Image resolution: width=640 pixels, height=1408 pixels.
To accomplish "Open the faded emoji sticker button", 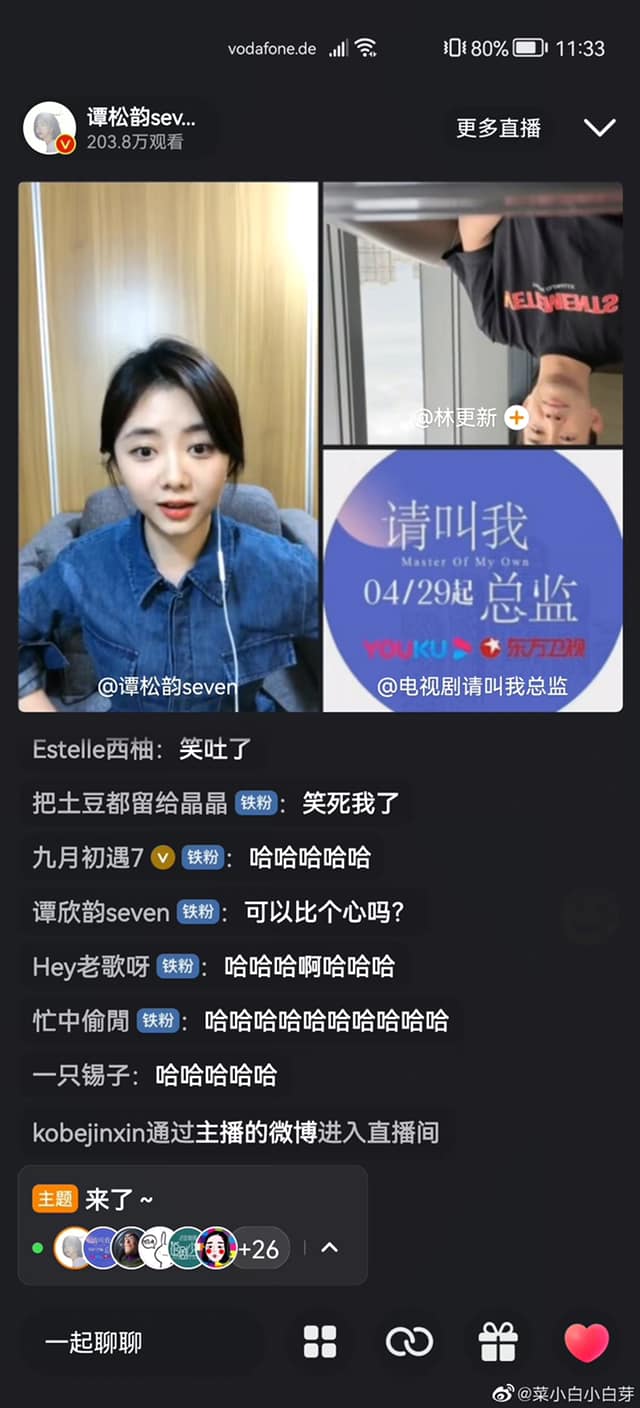I will pos(590,916).
